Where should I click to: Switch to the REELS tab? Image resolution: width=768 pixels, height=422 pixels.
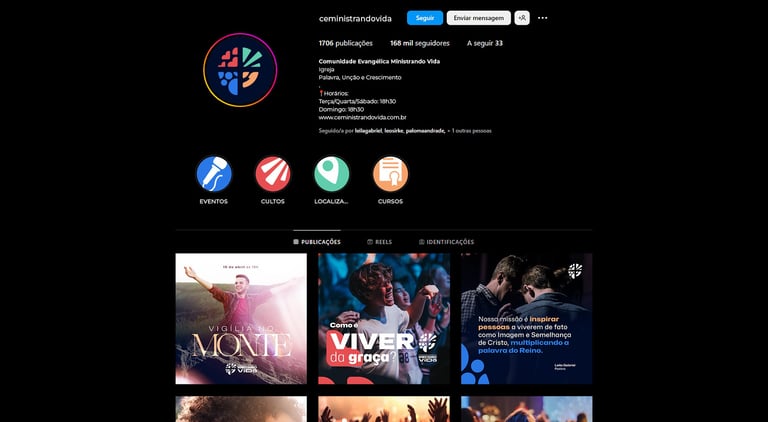coord(380,242)
